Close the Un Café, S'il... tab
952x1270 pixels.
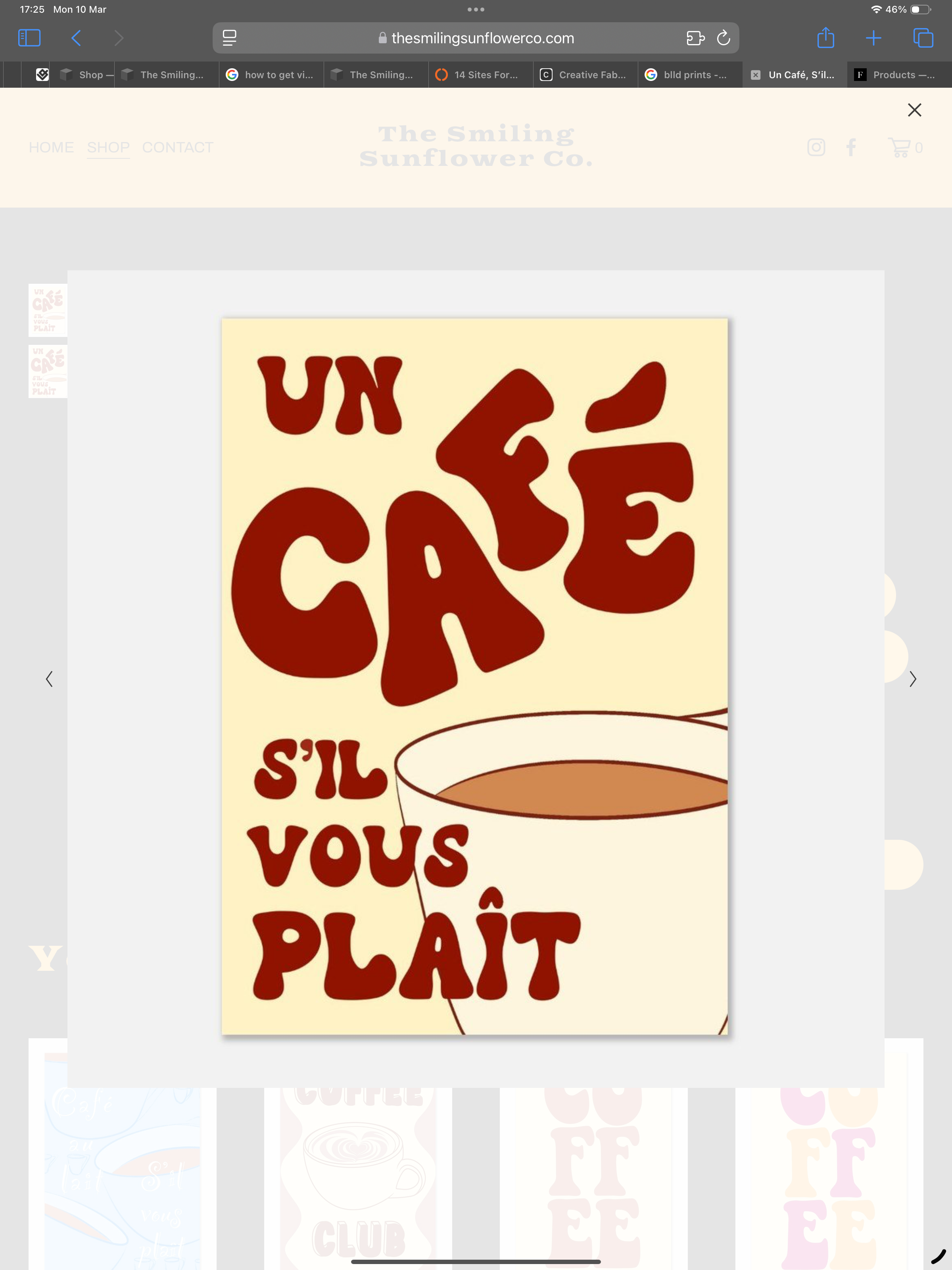pyautogui.click(x=756, y=75)
